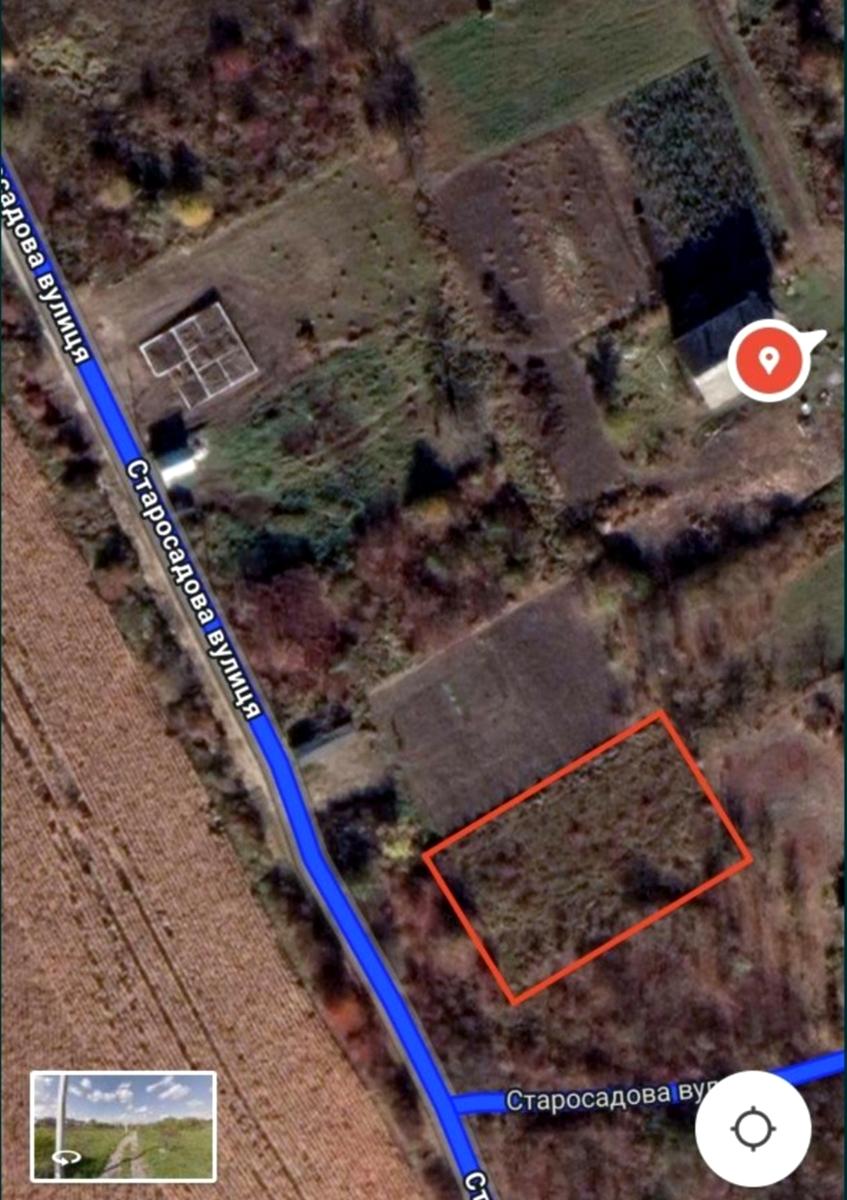Screen dimensions: 847x1200
Task: Center map on my current location
Action: (x=753, y=1129)
